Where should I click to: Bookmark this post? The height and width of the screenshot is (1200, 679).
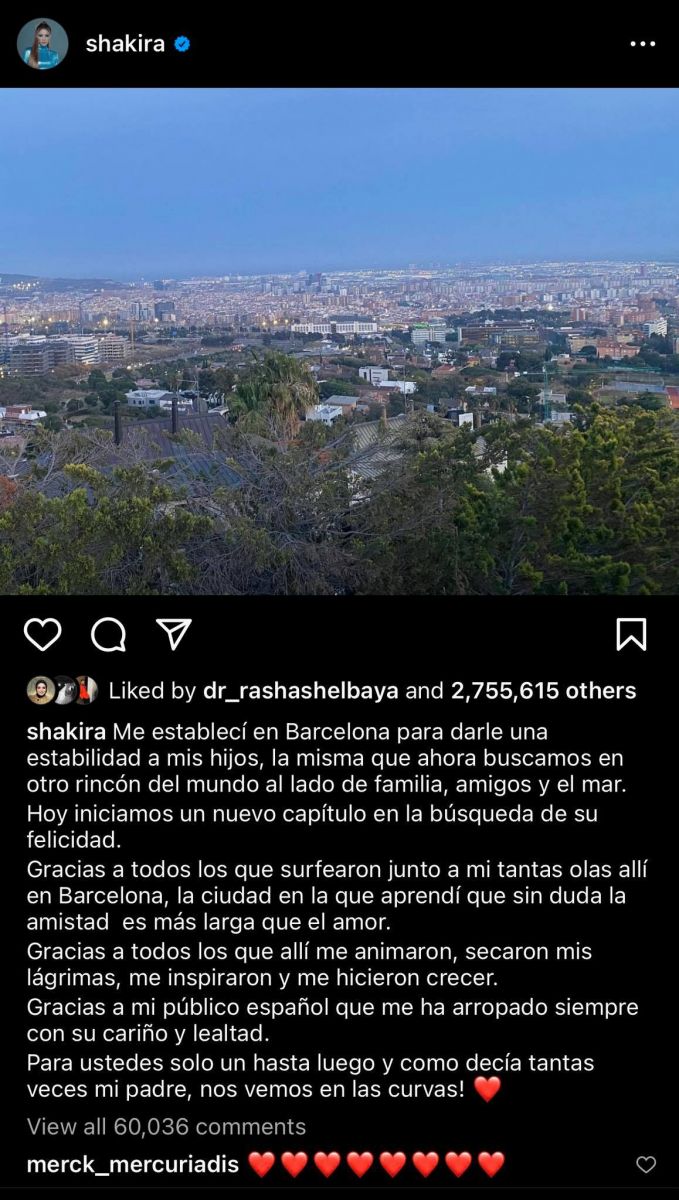[x=631, y=635]
